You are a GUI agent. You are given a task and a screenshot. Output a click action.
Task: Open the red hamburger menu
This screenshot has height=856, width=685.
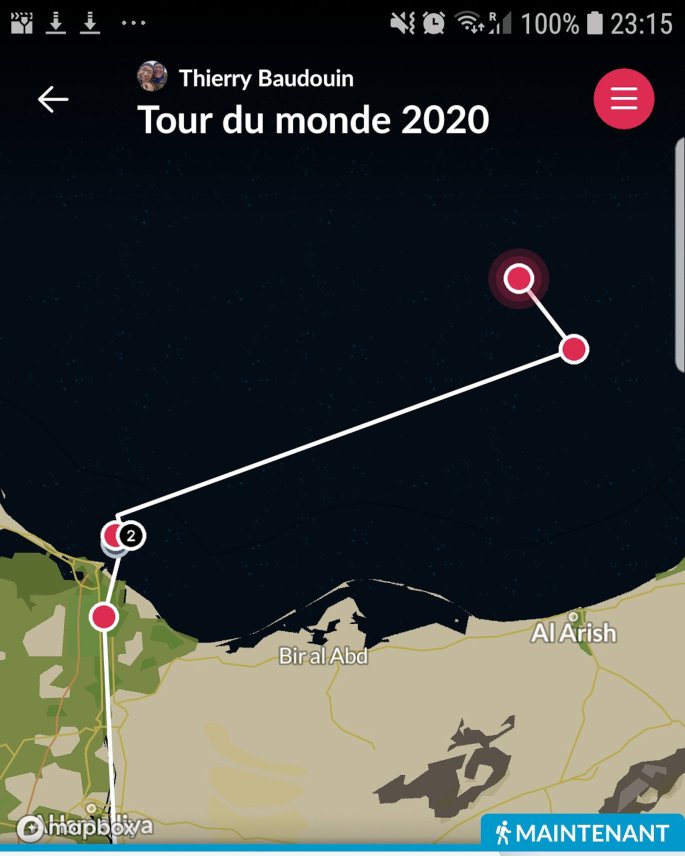point(624,98)
